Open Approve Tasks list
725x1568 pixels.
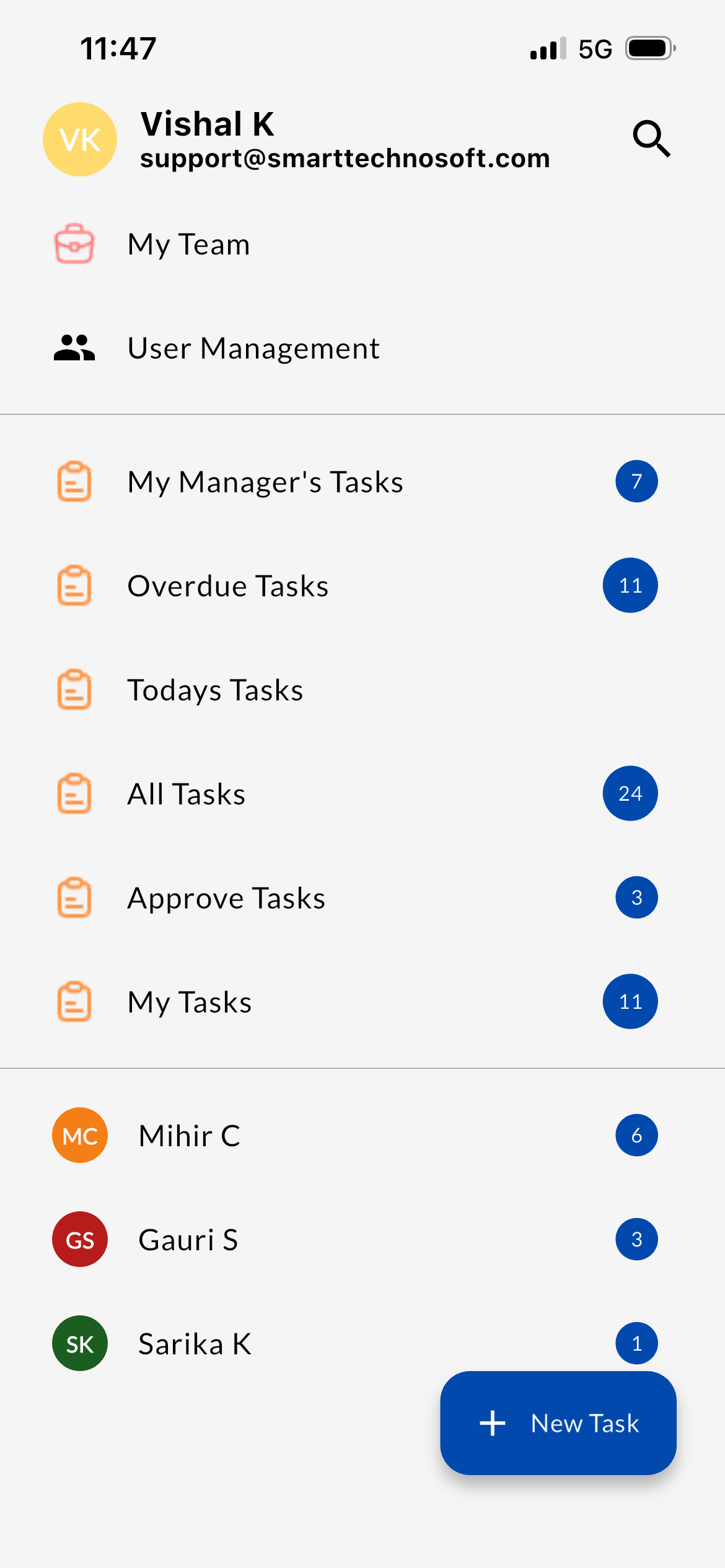pos(226,898)
